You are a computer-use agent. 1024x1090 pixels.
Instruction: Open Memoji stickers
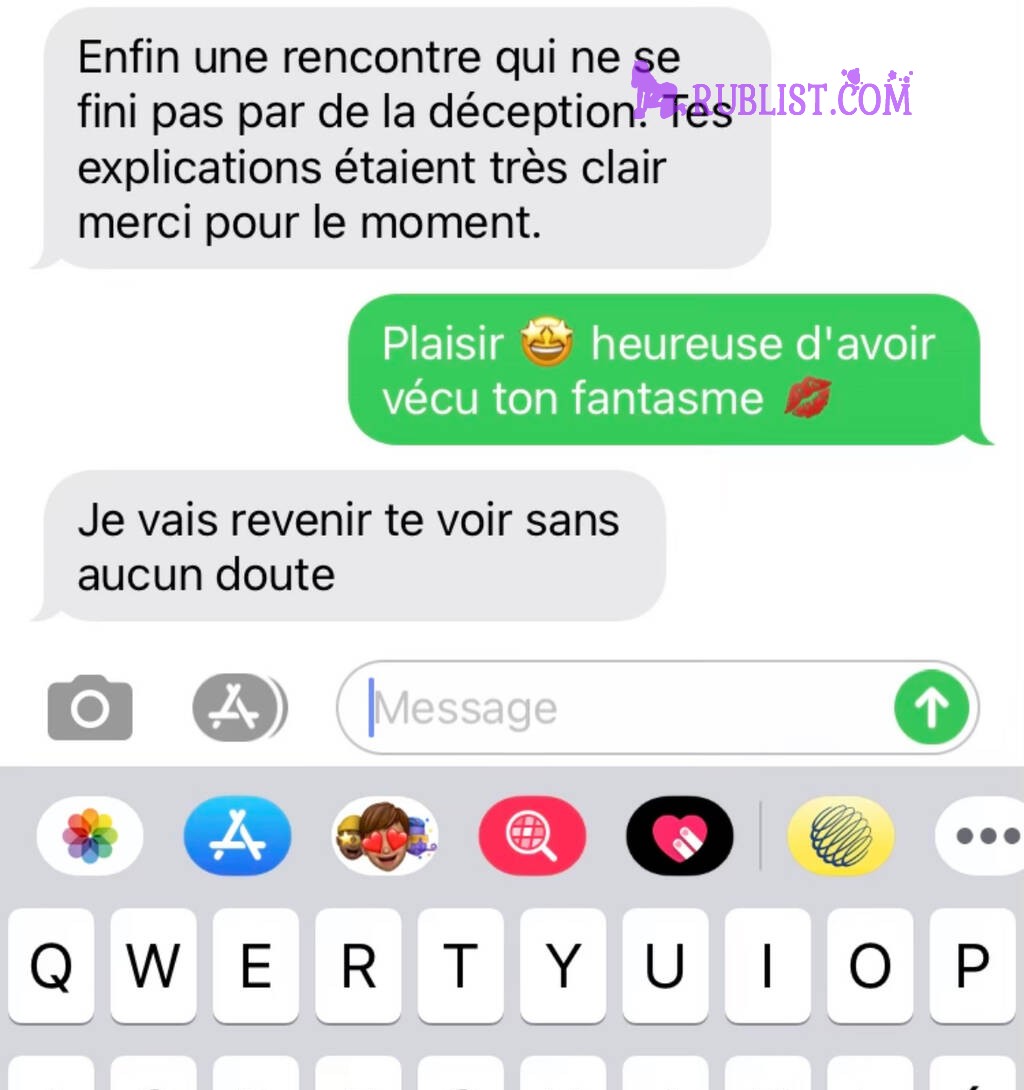(385, 836)
